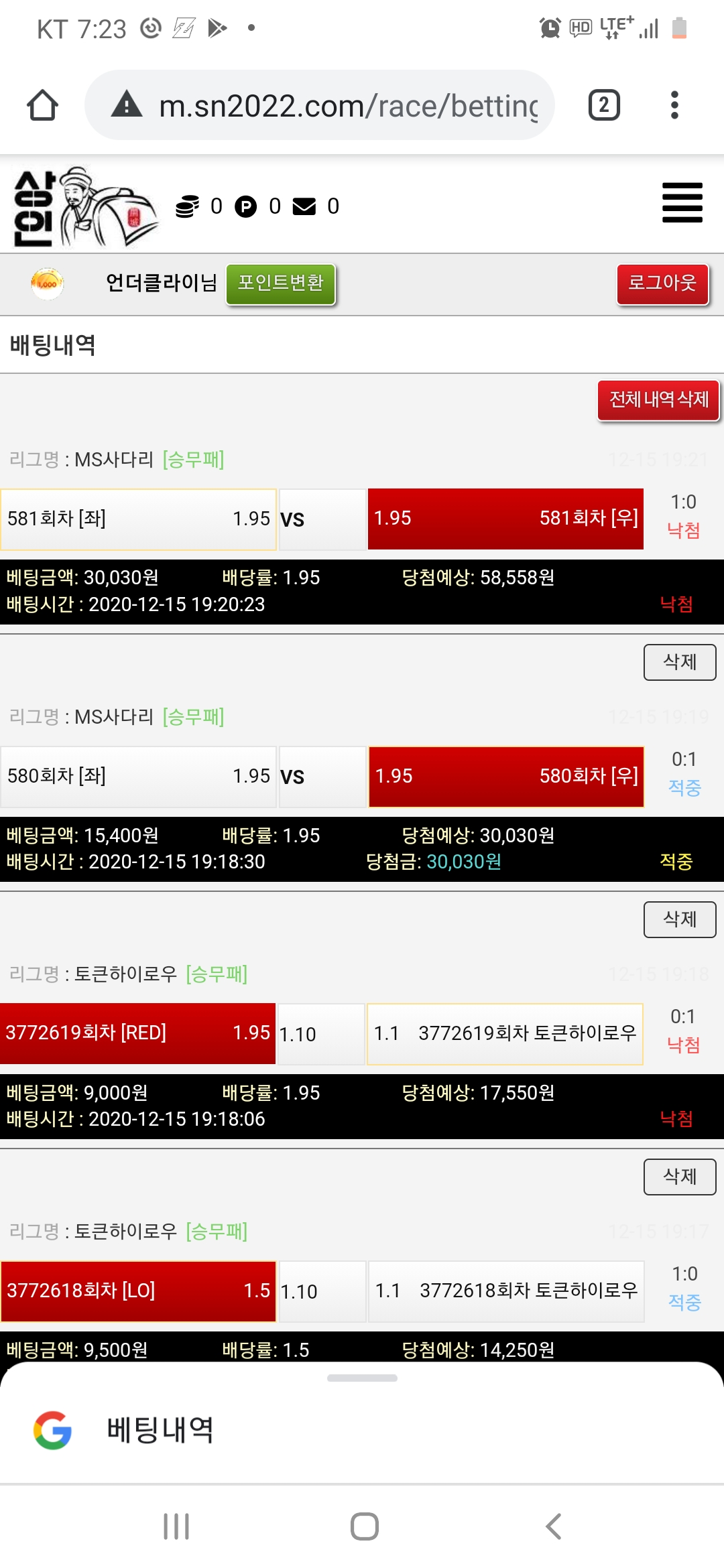Viewport: 724px width, 1568px height.
Task: Open the hamburger site menu
Action: 682,202
